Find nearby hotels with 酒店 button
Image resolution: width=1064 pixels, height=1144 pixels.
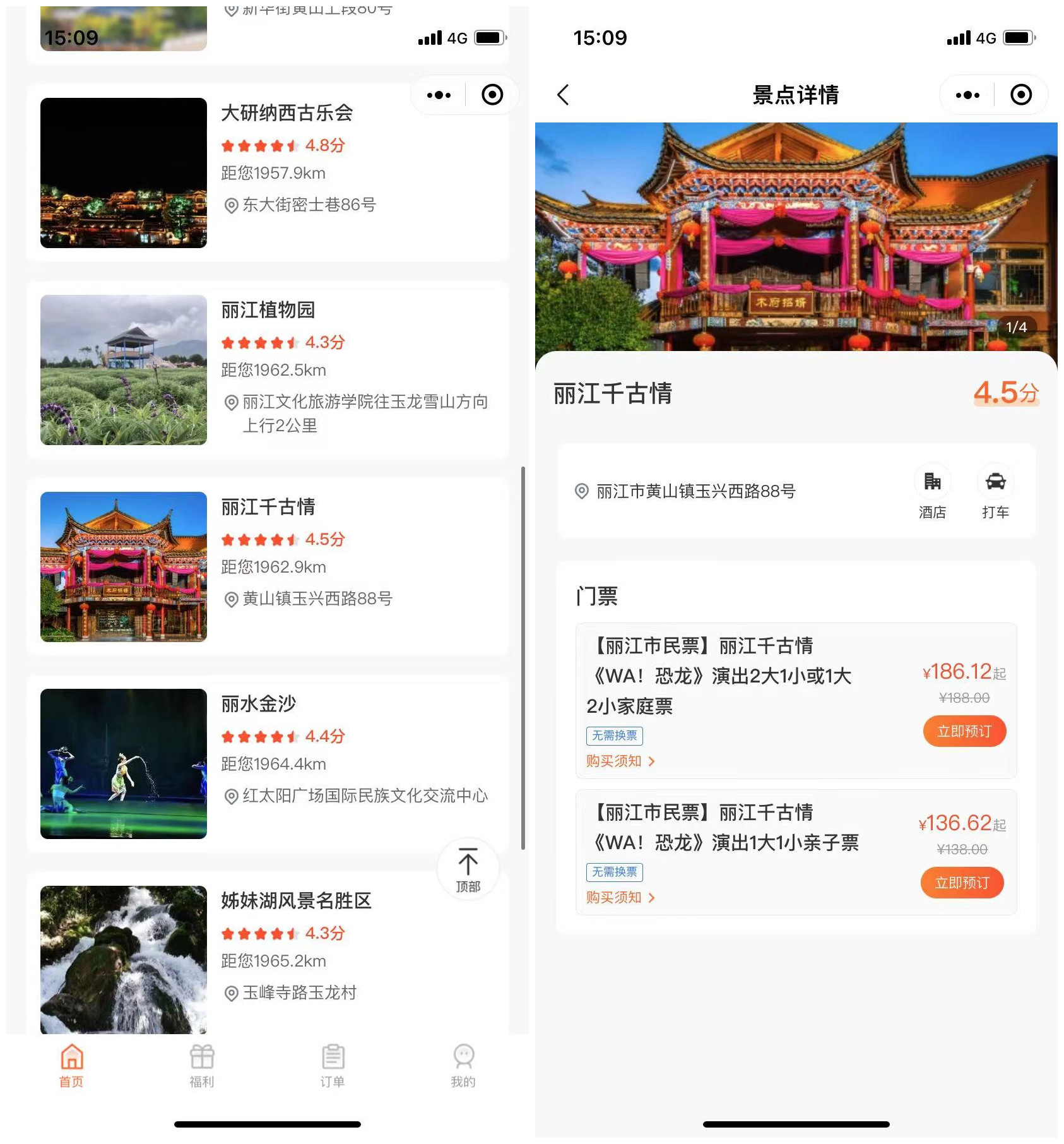point(932,492)
